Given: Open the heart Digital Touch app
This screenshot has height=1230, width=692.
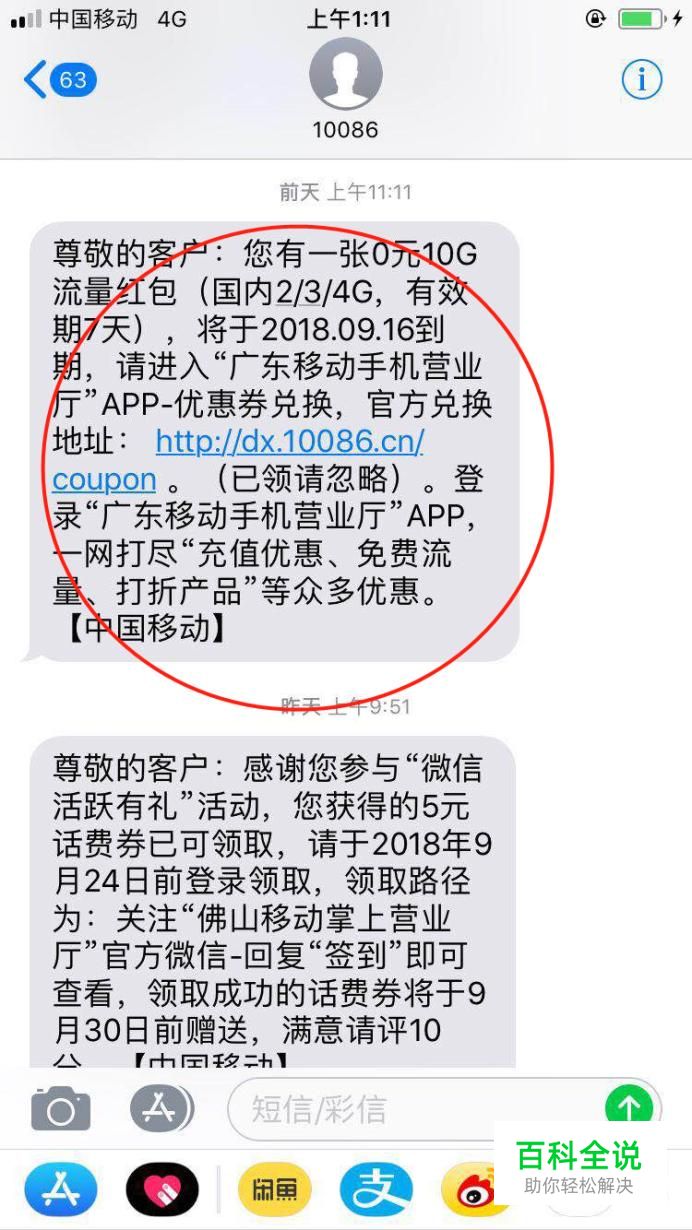Looking at the screenshot, I should (x=162, y=1190).
